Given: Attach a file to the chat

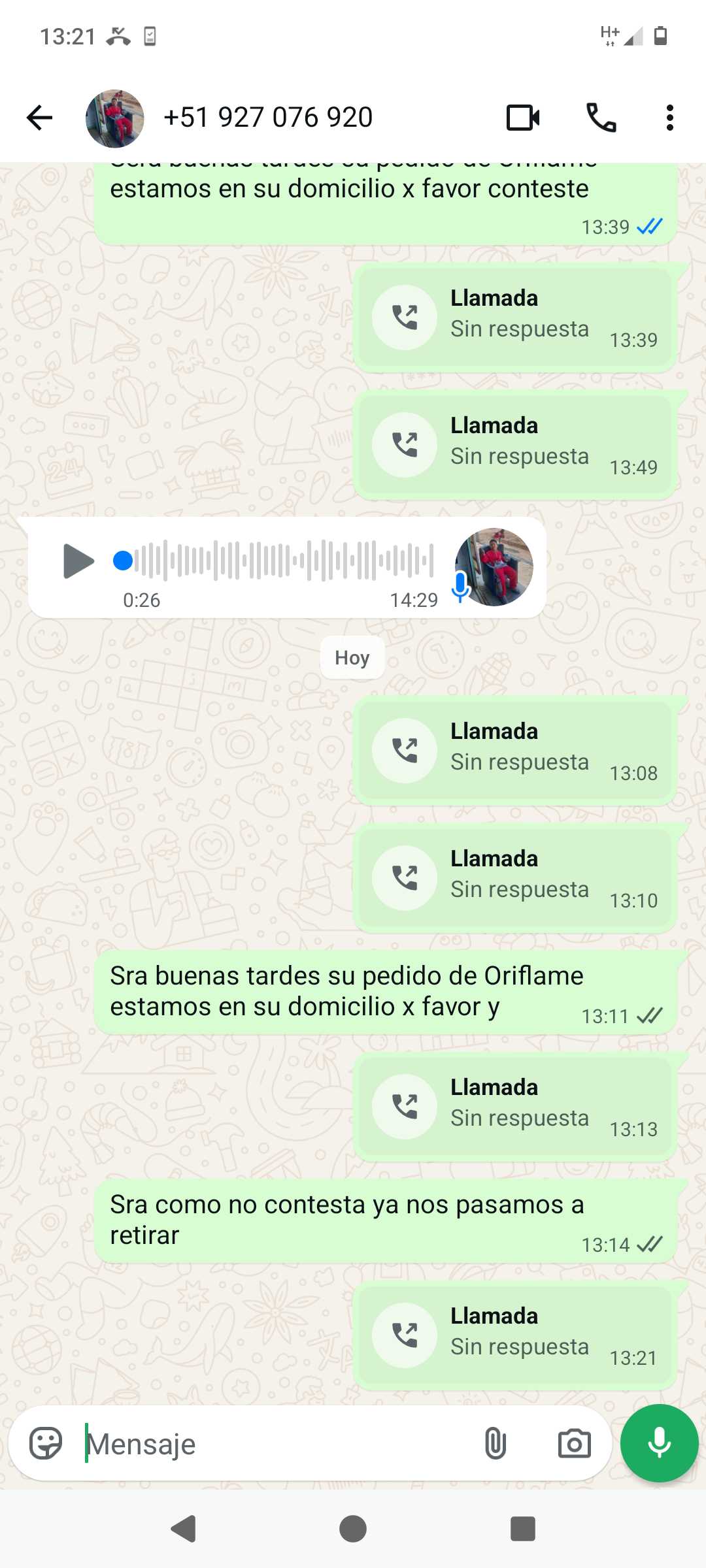Looking at the screenshot, I should click(x=496, y=1444).
